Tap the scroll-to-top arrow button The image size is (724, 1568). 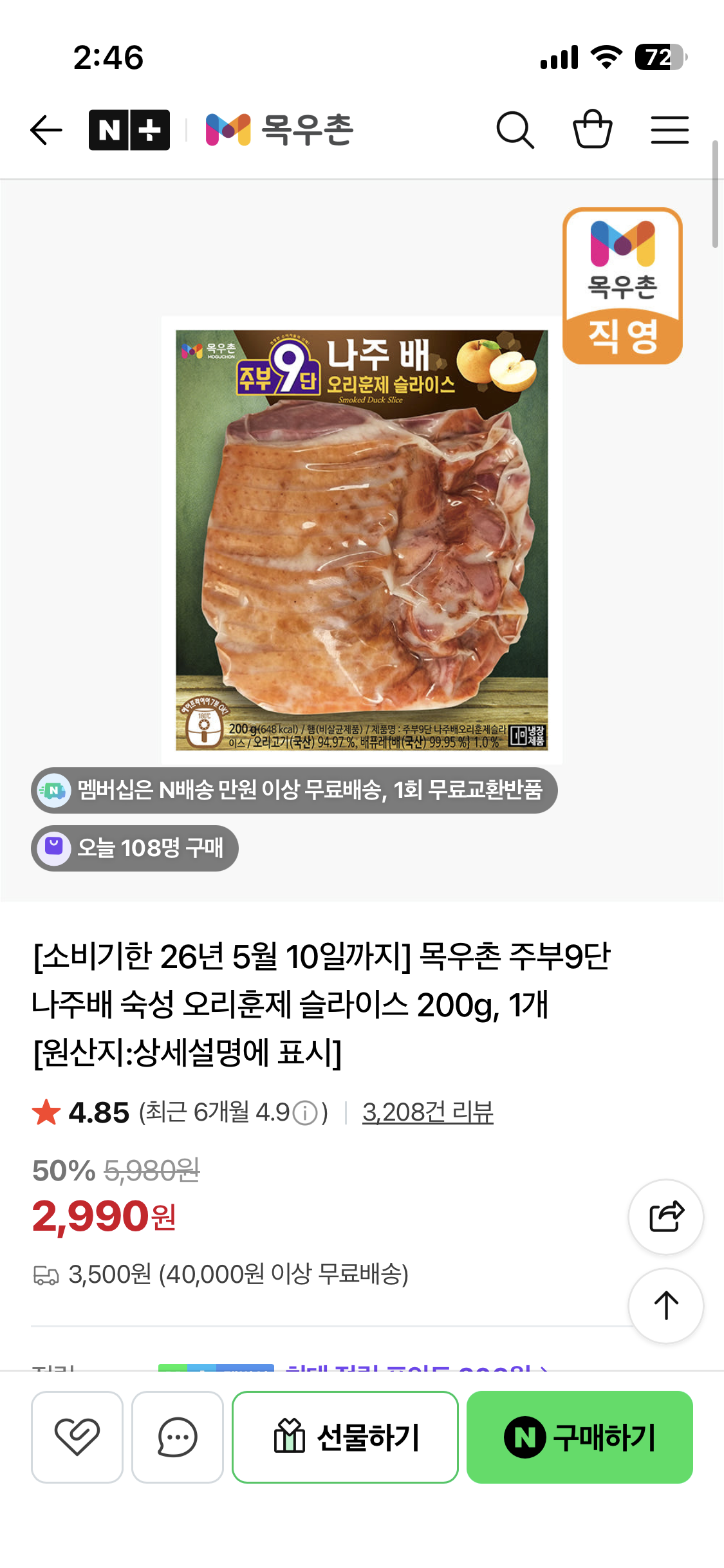pos(665,1305)
